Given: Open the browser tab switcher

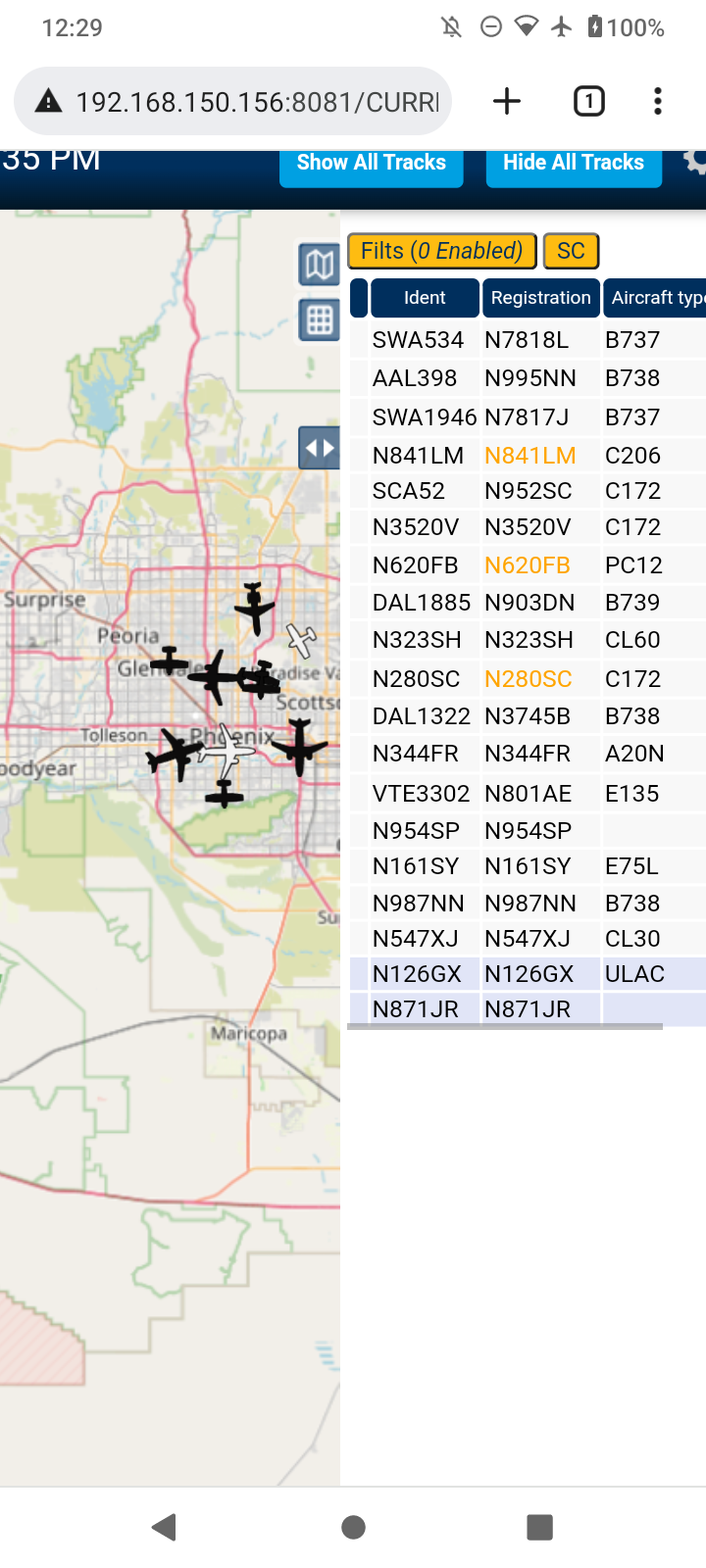Looking at the screenshot, I should coord(589,101).
